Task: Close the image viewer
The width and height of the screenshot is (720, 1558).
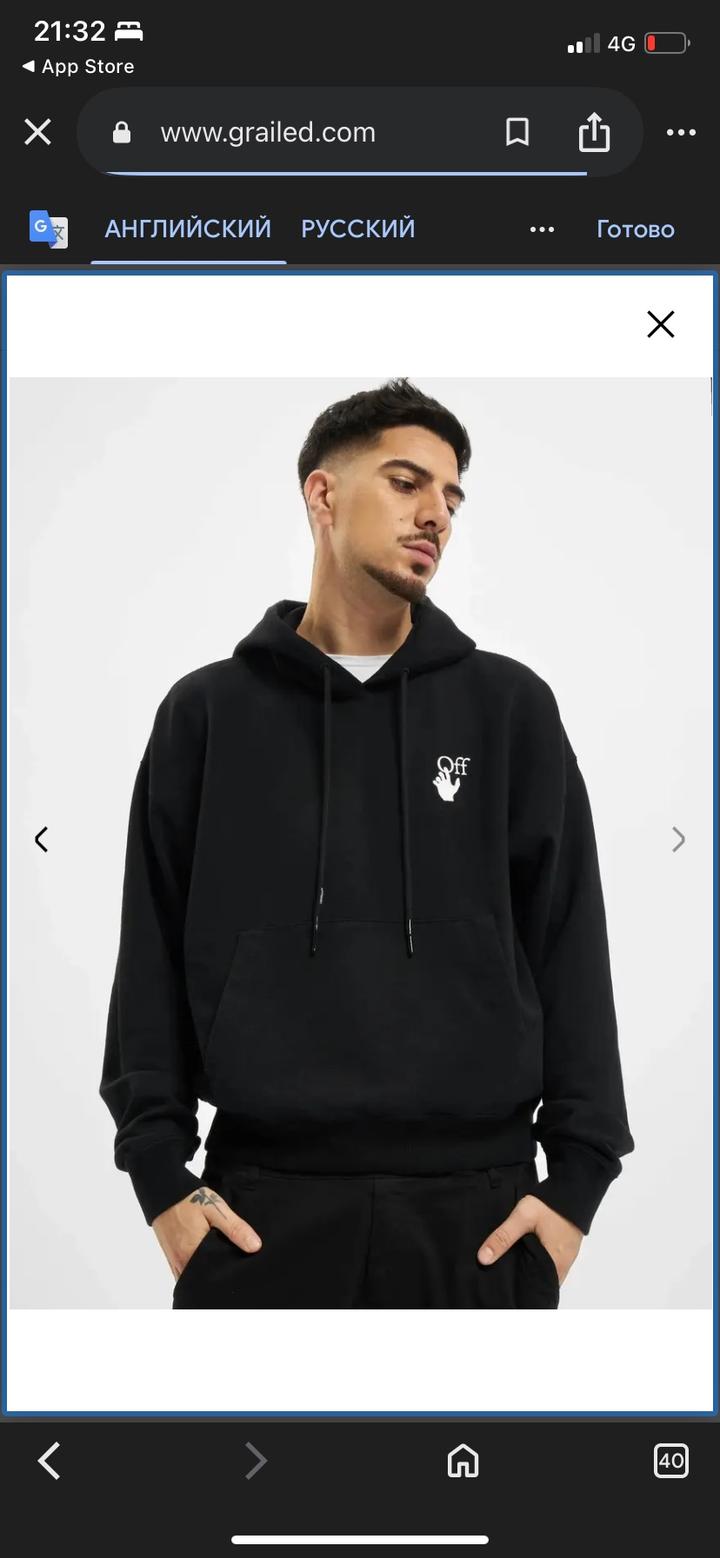Action: [660, 324]
